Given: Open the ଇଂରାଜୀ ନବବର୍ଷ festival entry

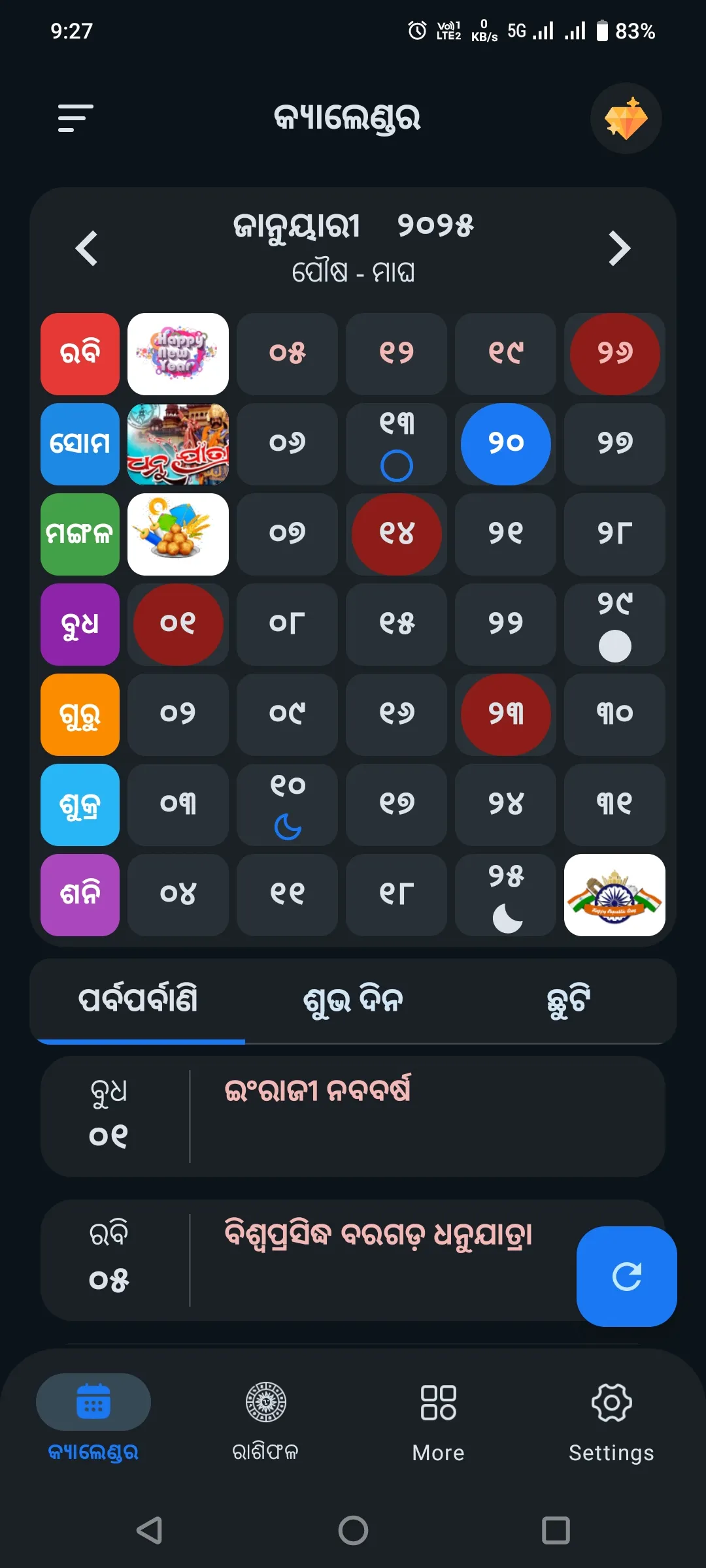Looking at the screenshot, I should 353,1116.
